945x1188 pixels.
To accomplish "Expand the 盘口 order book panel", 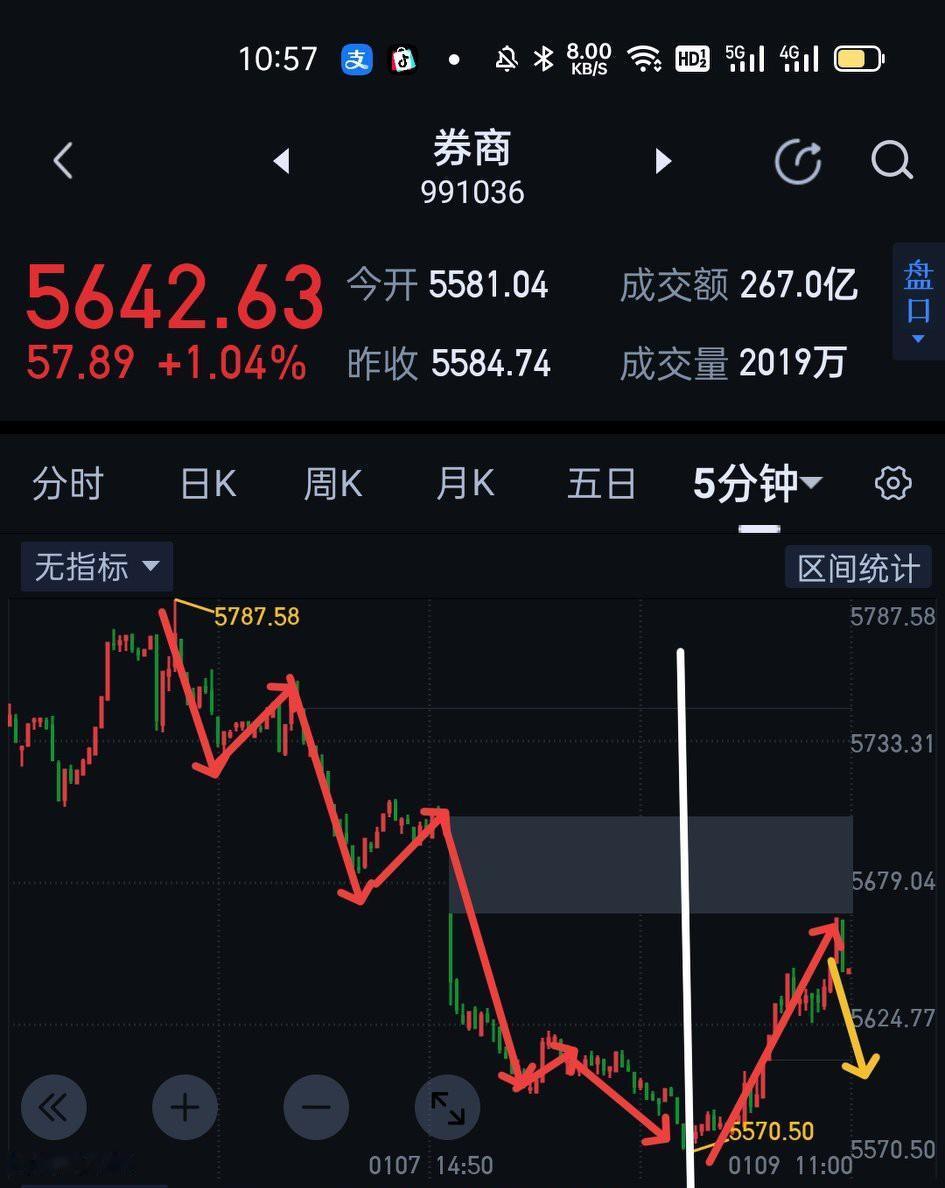I will pos(917,300).
